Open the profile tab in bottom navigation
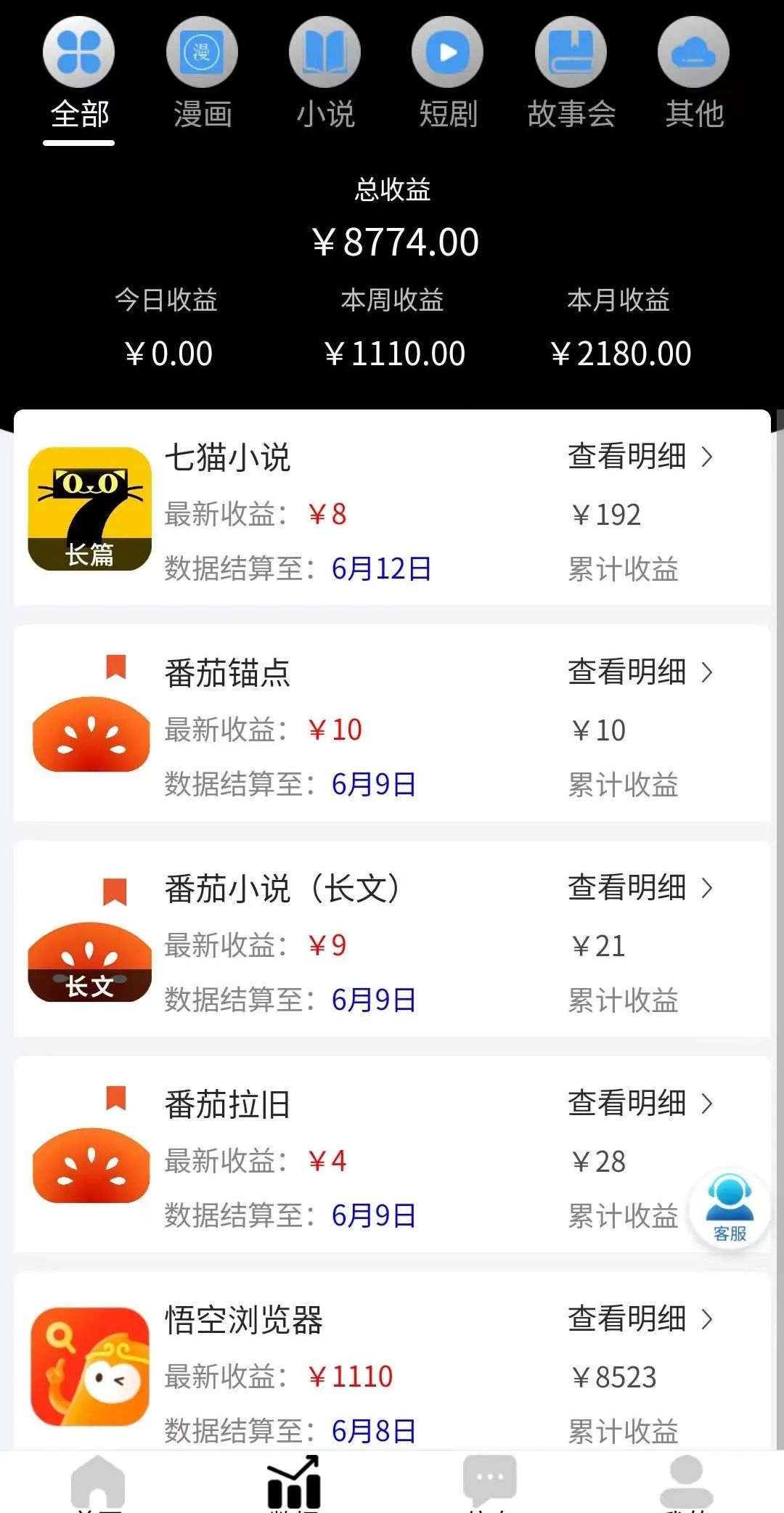 click(686, 1483)
